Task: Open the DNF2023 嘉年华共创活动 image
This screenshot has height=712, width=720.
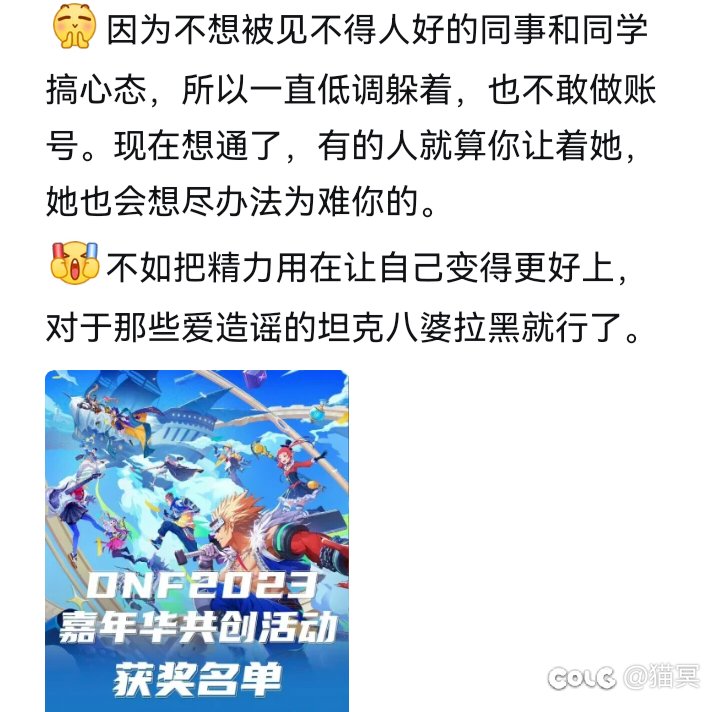Action: coord(197,540)
